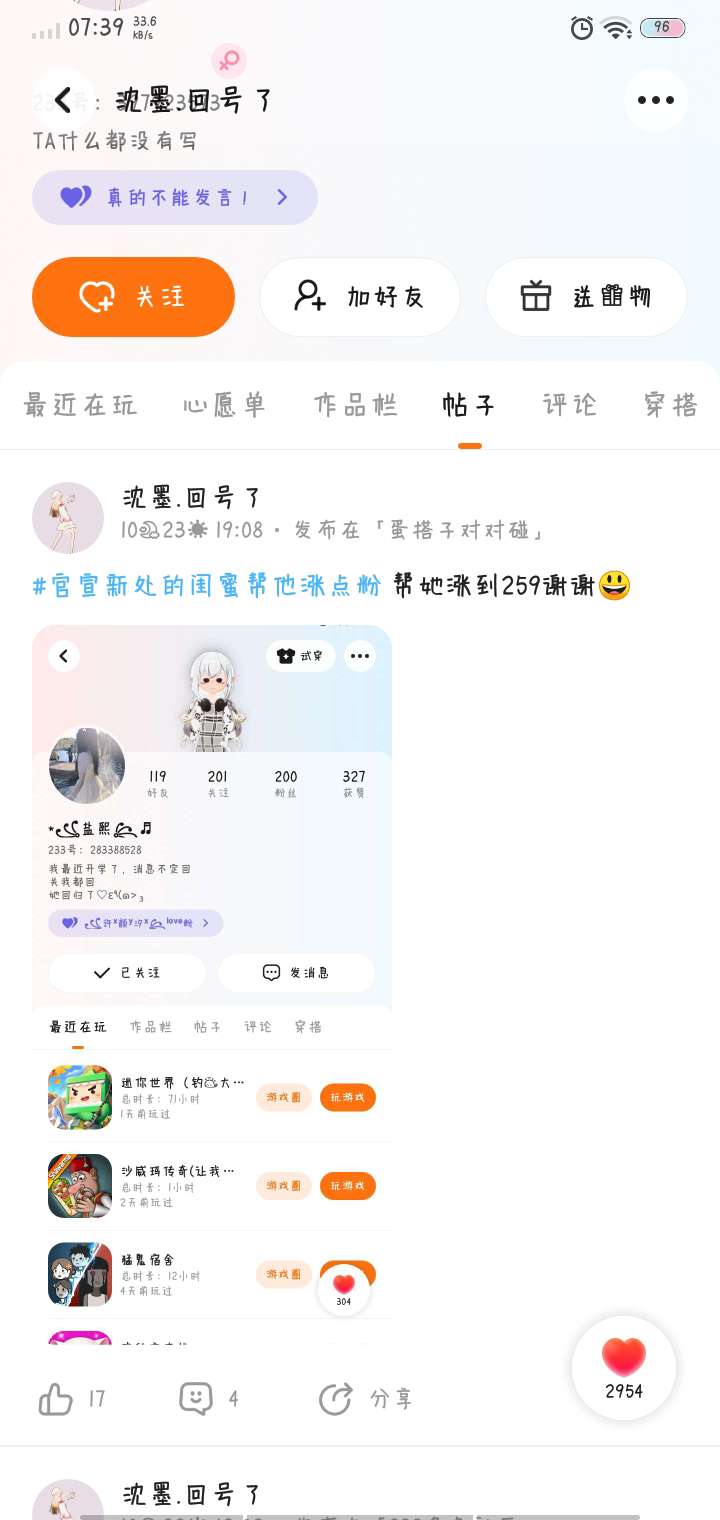Screen dimensions: 720x1520
Task: Tap the 加好友 button
Action: pyautogui.click(x=360, y=297)
